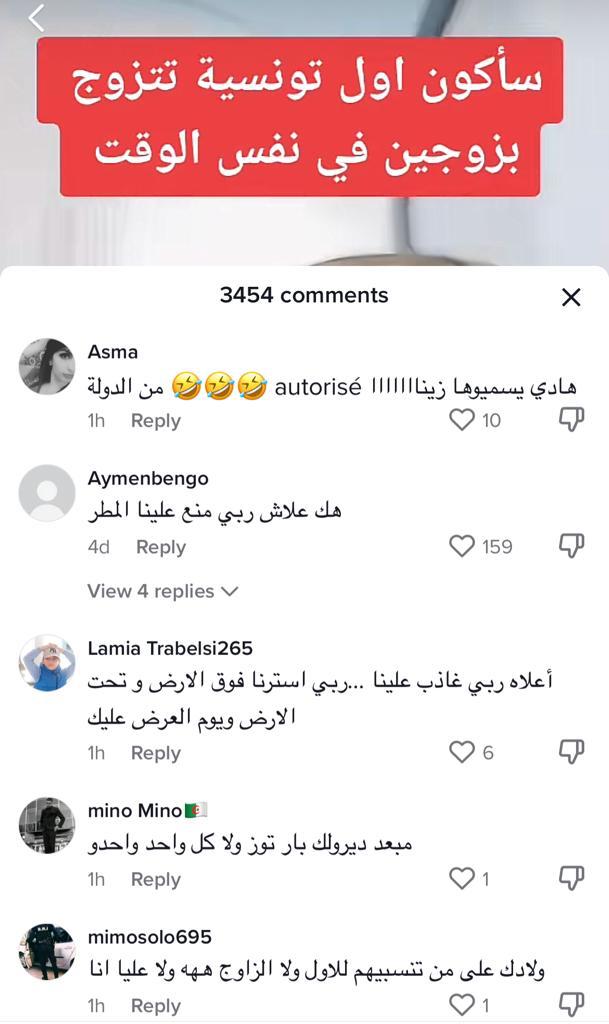609x1024 pixels.
Task: Dislike Lamia Trabelsi265's comment
Action: 571,753
